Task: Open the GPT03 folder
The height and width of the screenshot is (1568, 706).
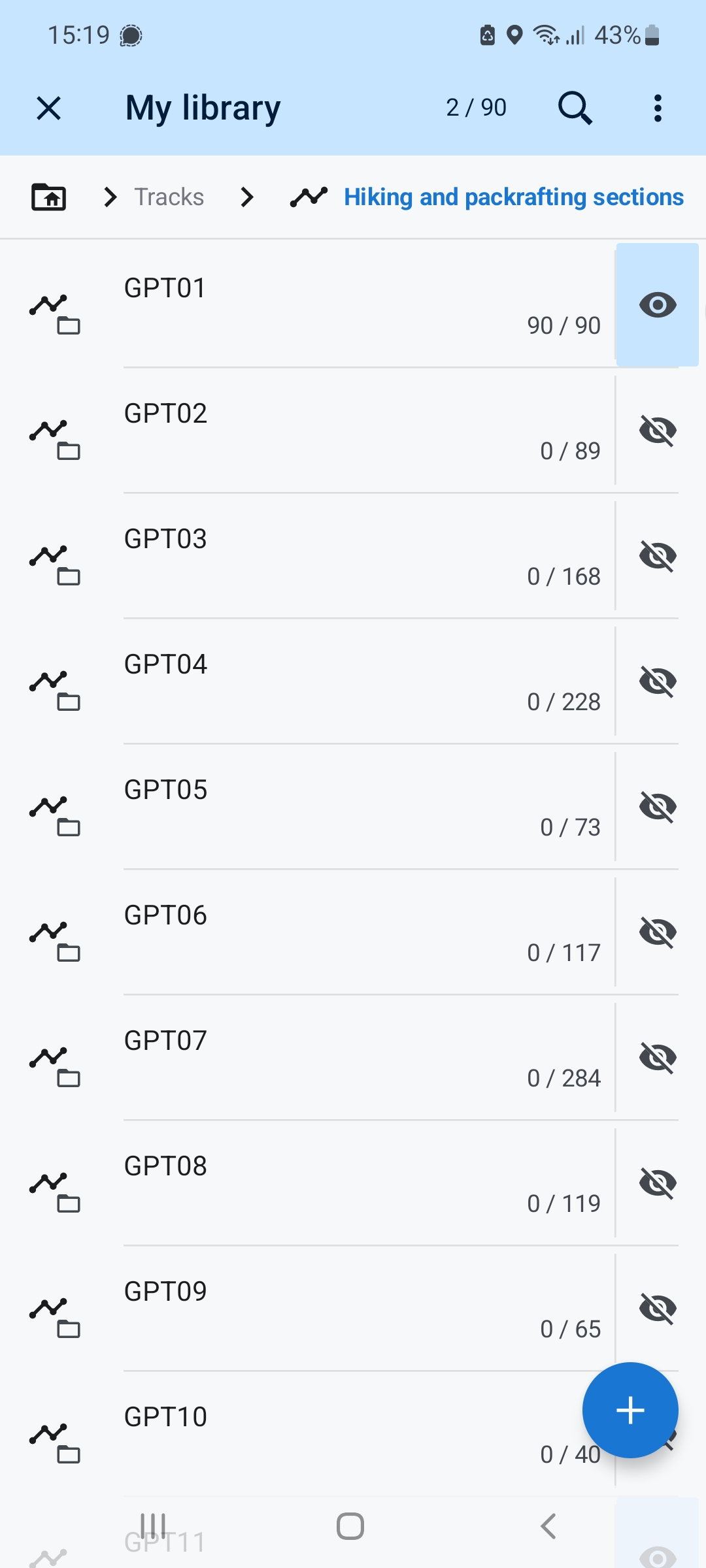Action: tap(327, 556)
